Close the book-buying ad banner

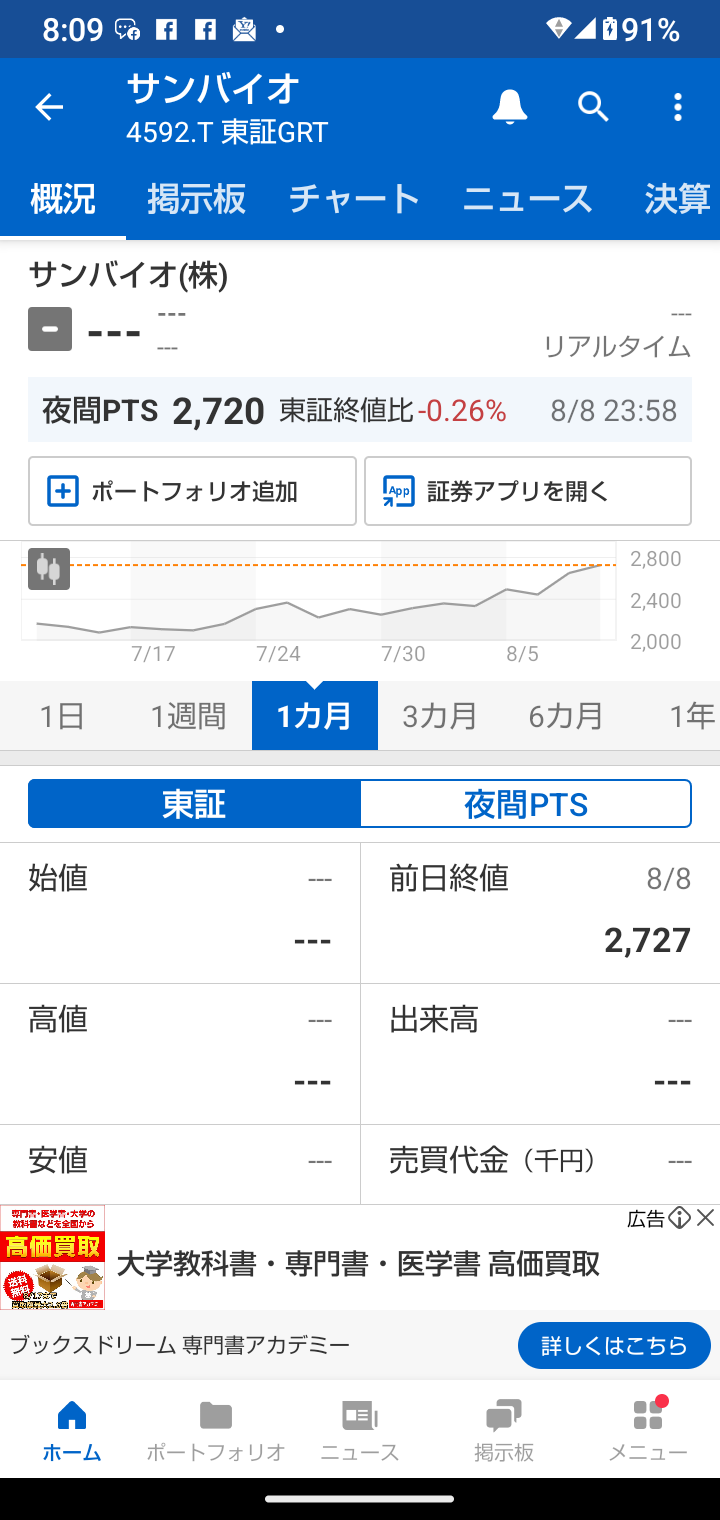(706, 1218)
